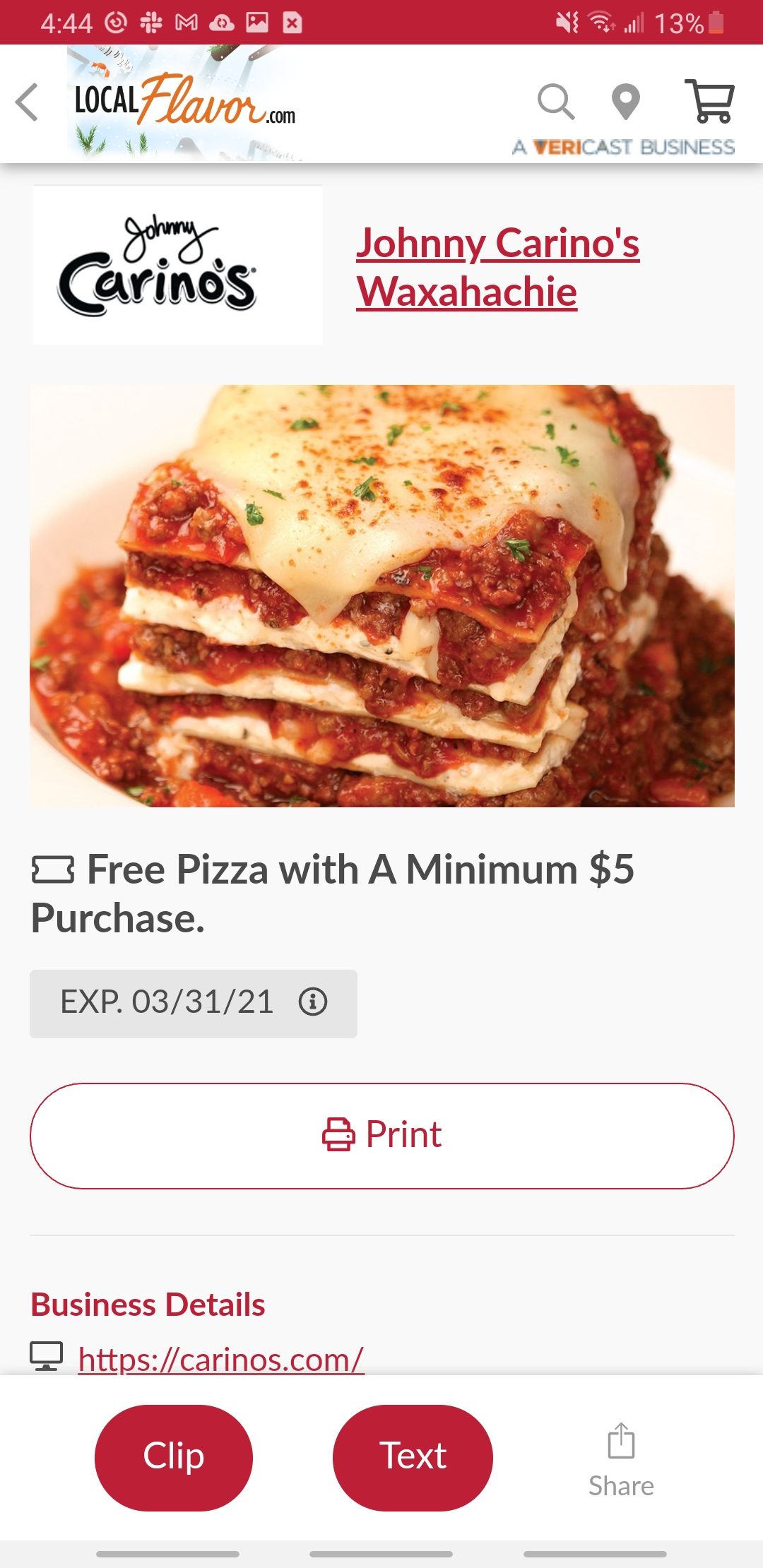Visit the carinos.com website link

(x=221, y=1359)
